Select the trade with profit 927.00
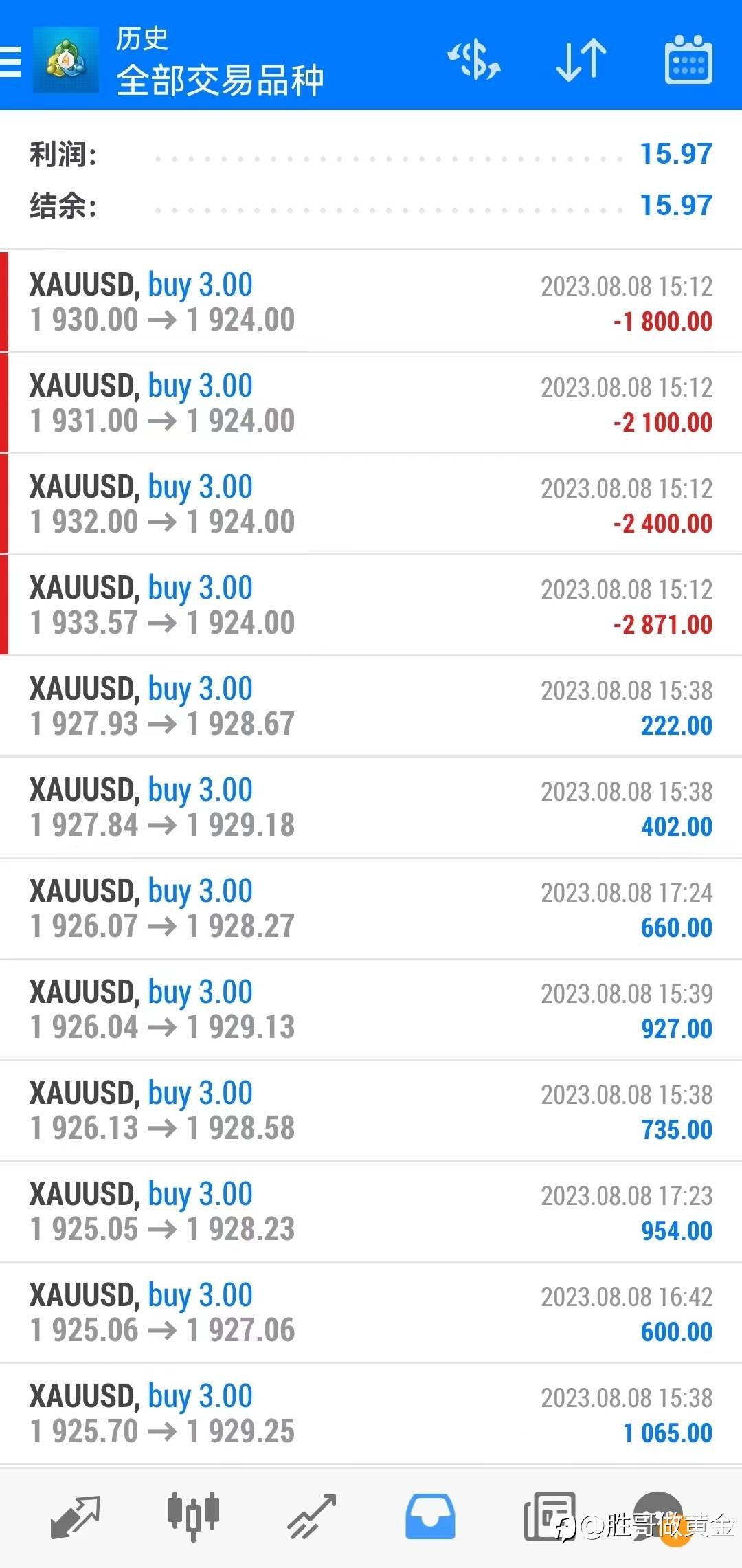 click(x=371, y=1009)
